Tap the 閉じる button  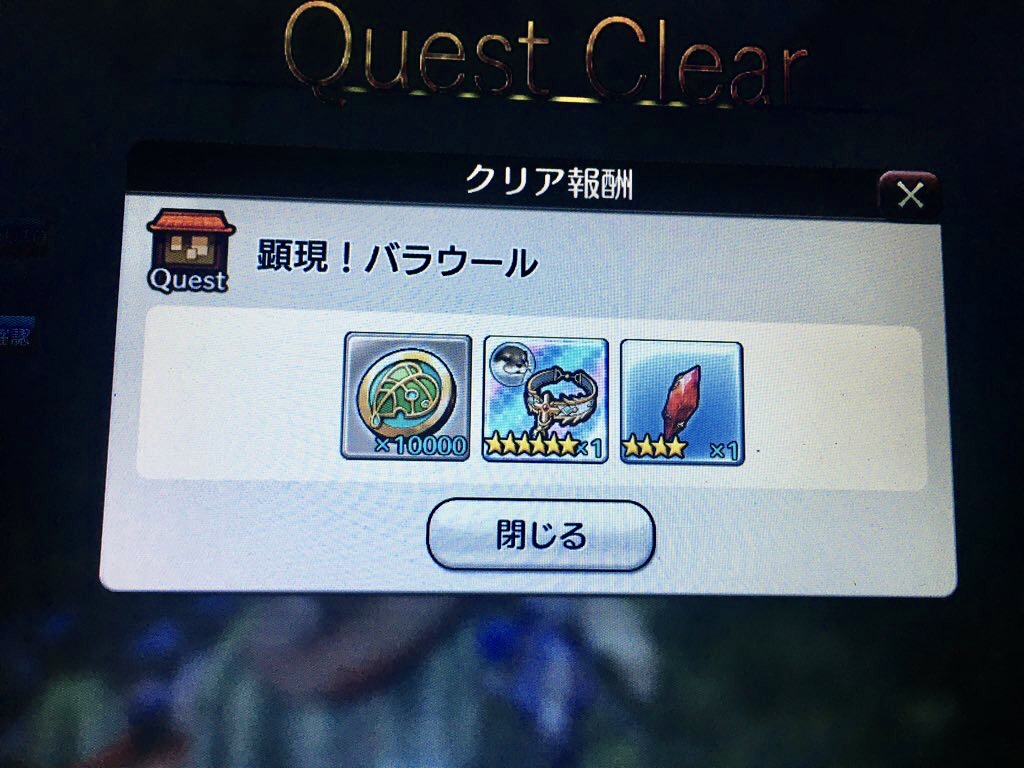(x=540, y=536)
